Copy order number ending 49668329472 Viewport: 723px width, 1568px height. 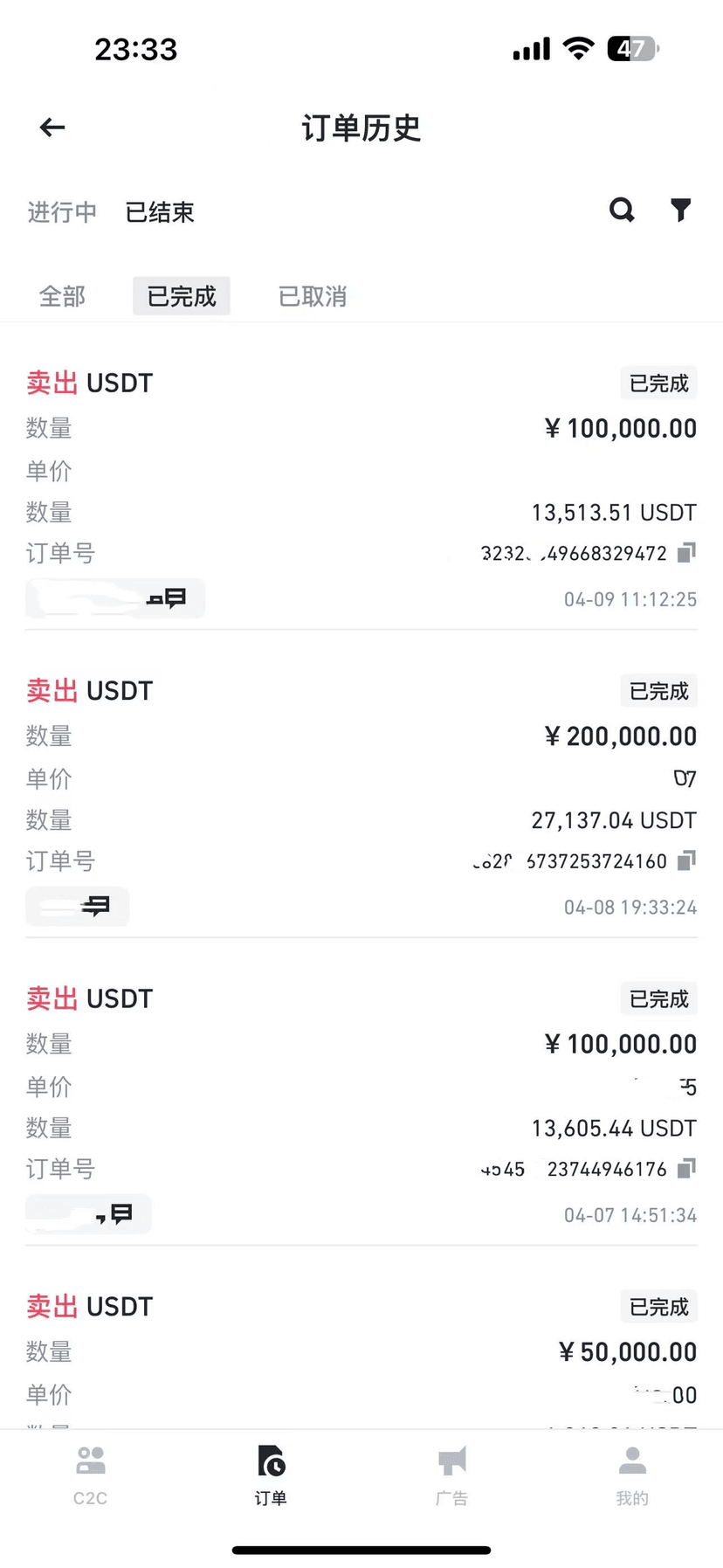(687, 552)
